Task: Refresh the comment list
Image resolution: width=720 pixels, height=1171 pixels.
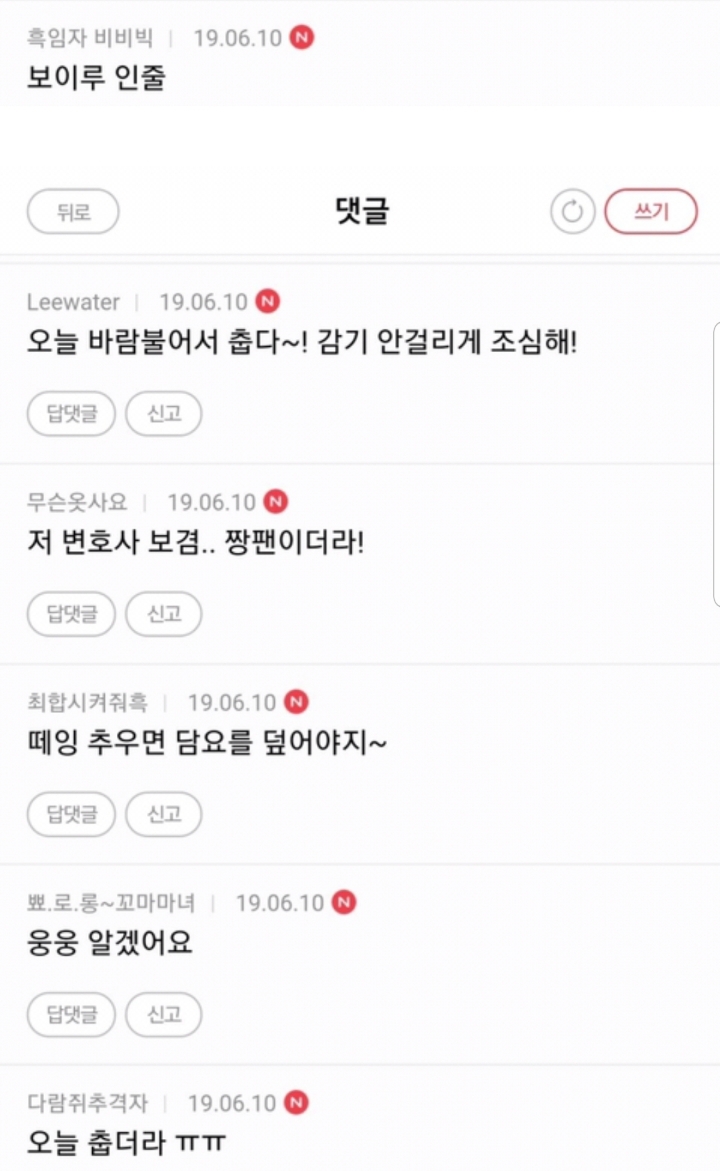Action: tap(572, 211)
